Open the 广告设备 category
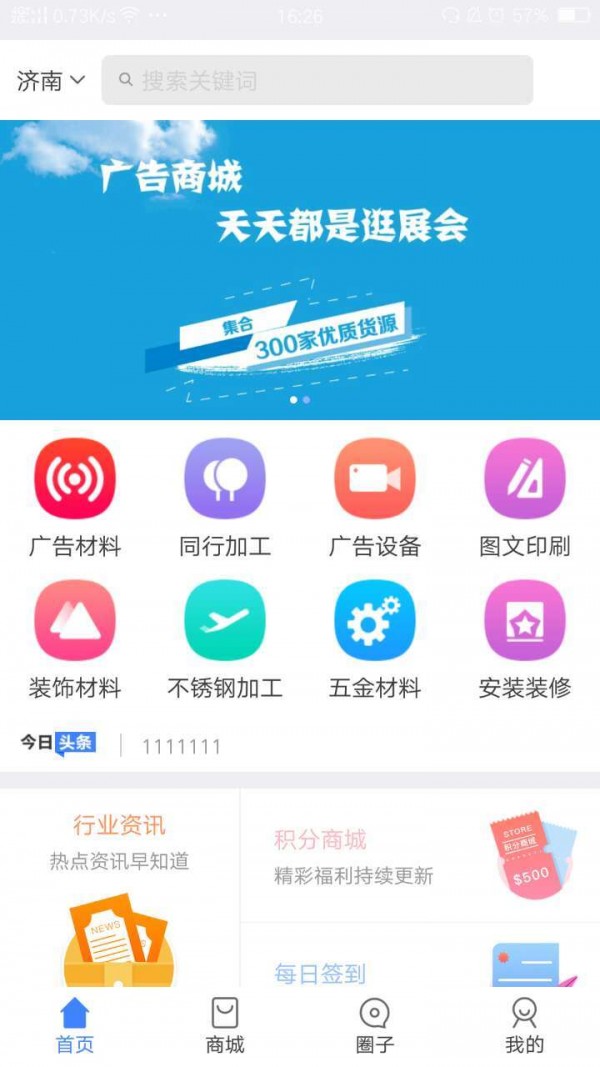The image size is (600, 1067). pos(375,499)
